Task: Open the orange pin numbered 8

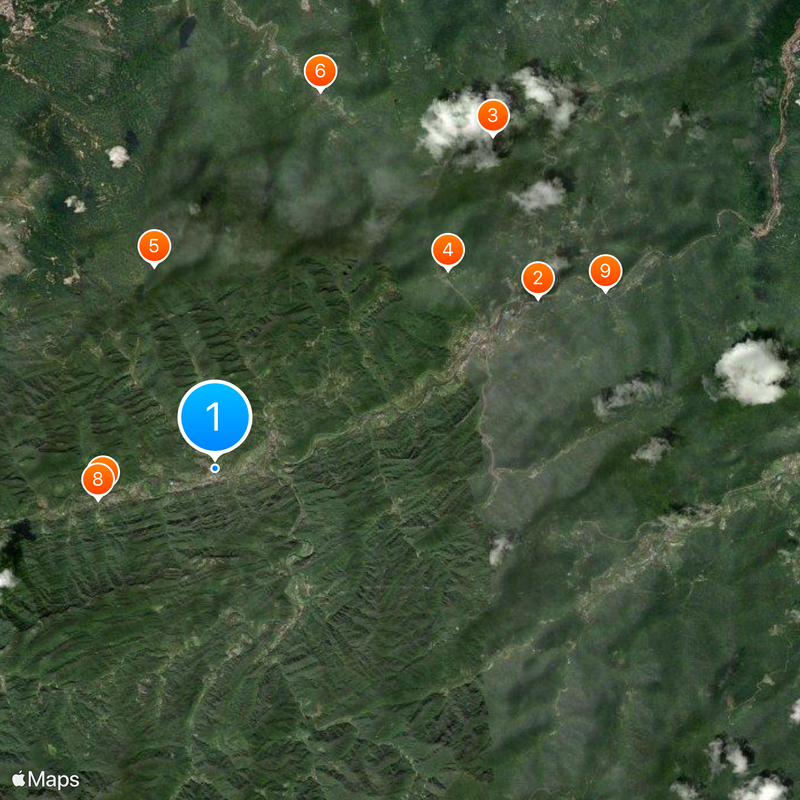Action: point(96,481)
